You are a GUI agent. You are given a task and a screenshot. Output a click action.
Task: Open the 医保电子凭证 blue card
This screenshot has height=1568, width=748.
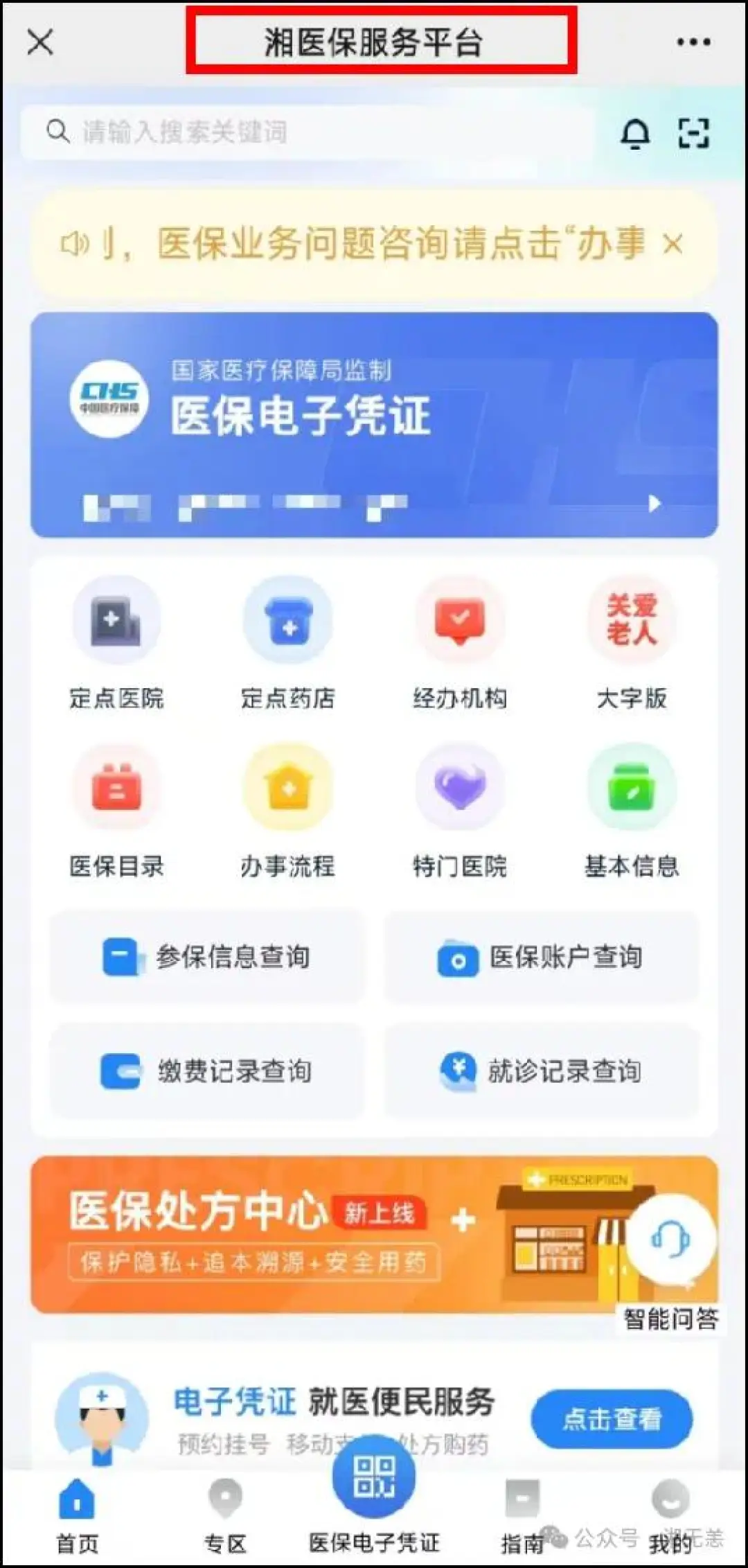pos(374,425)
